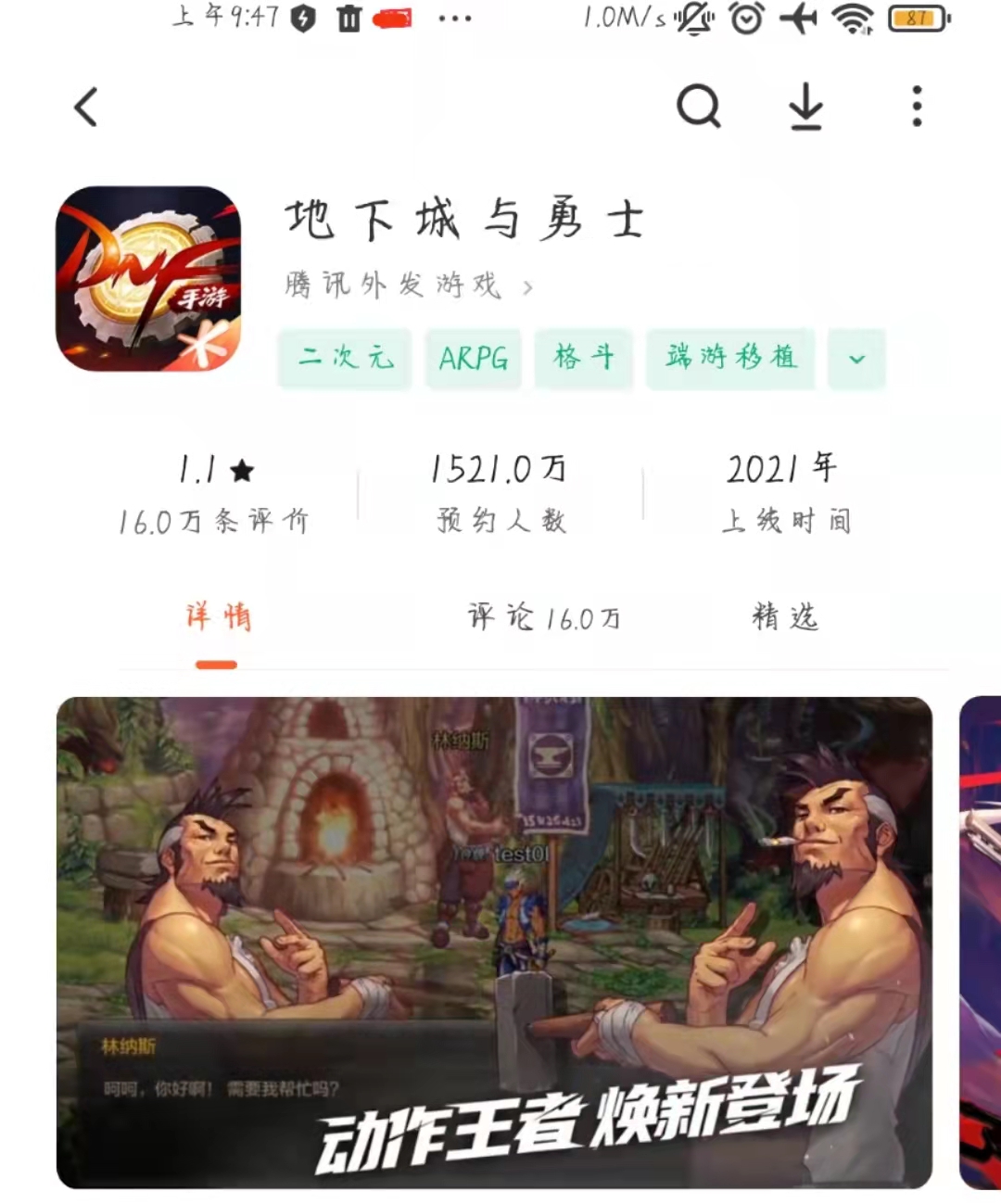The width and height of the screenshot is (1001, 1204).
Task: Open the 动作王者 焕新登场 screenshot
Action: pyautogui.click(x=494, y=942)
